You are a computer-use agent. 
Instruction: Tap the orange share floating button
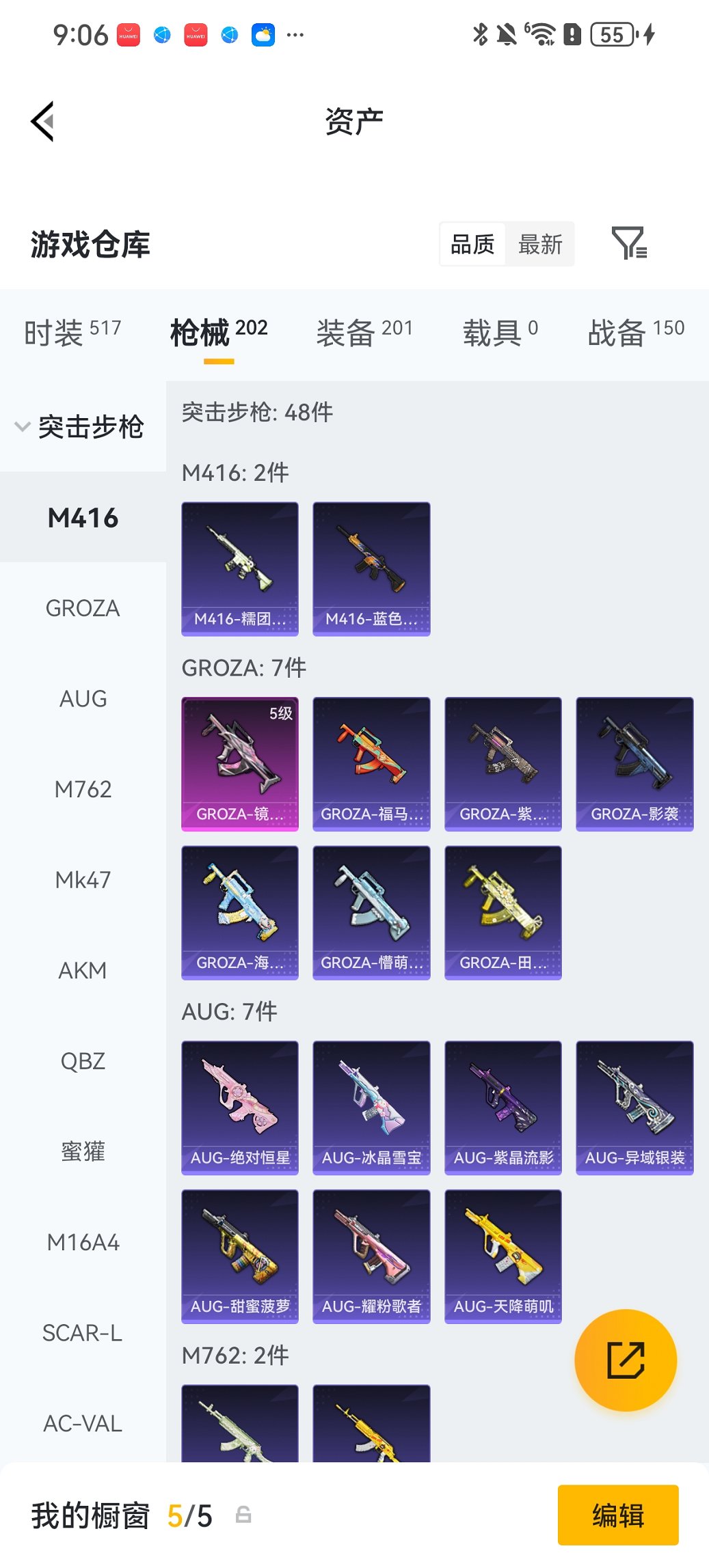click(x=626, y=1360)
